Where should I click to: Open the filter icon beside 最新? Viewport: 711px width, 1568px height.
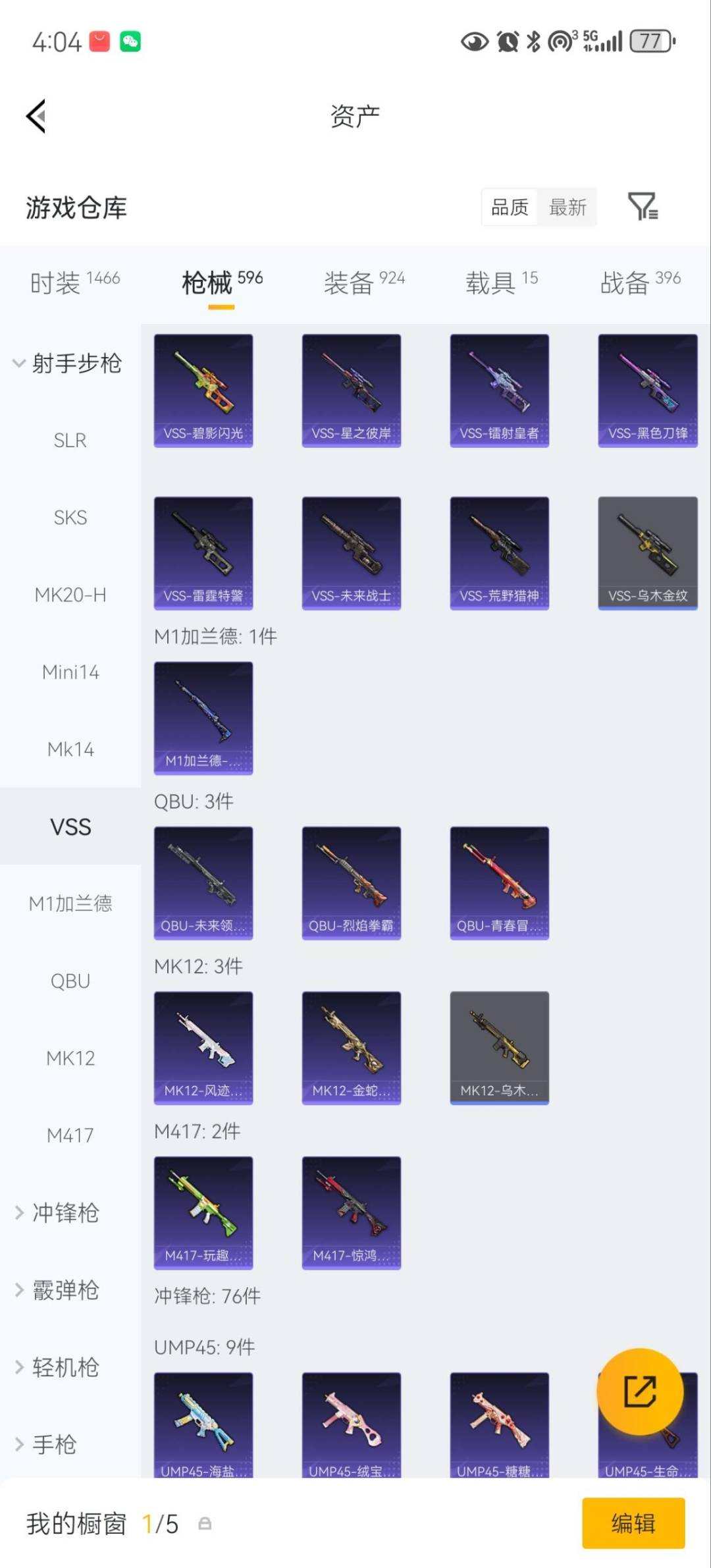pos(643,207)
